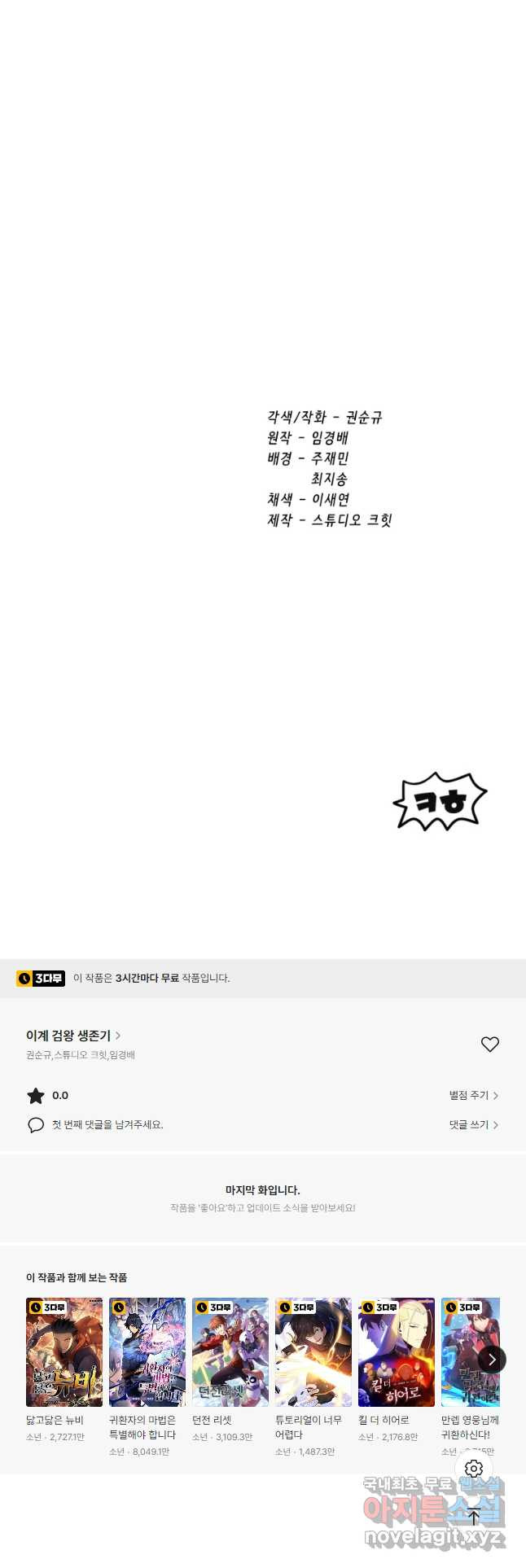Screen dimensions: 526x1568
Task: Open 던전 리셋 webtoon
Action: click(230, 1351)
